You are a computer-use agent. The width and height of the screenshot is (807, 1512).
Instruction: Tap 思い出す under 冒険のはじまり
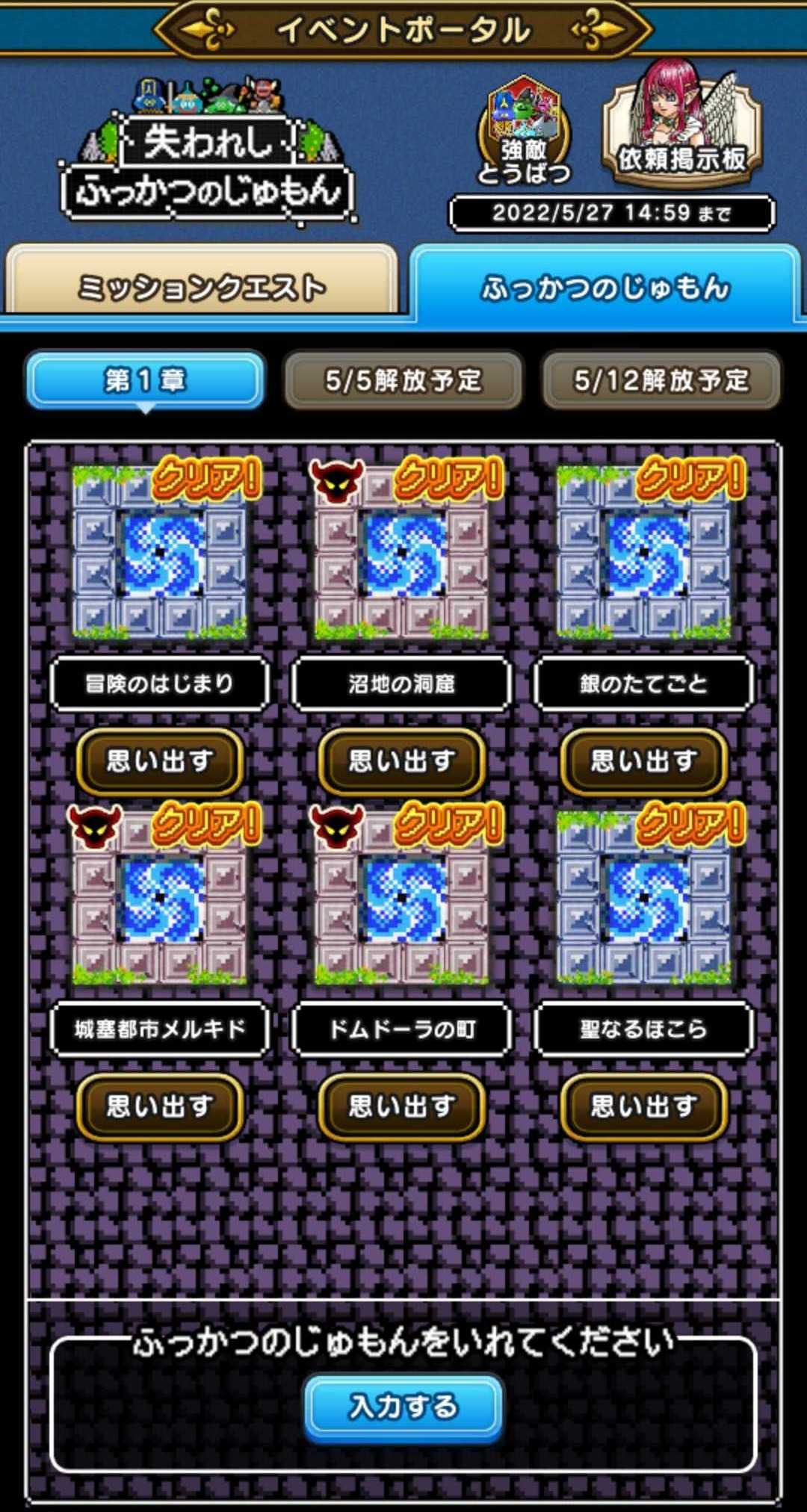point(160,761)
